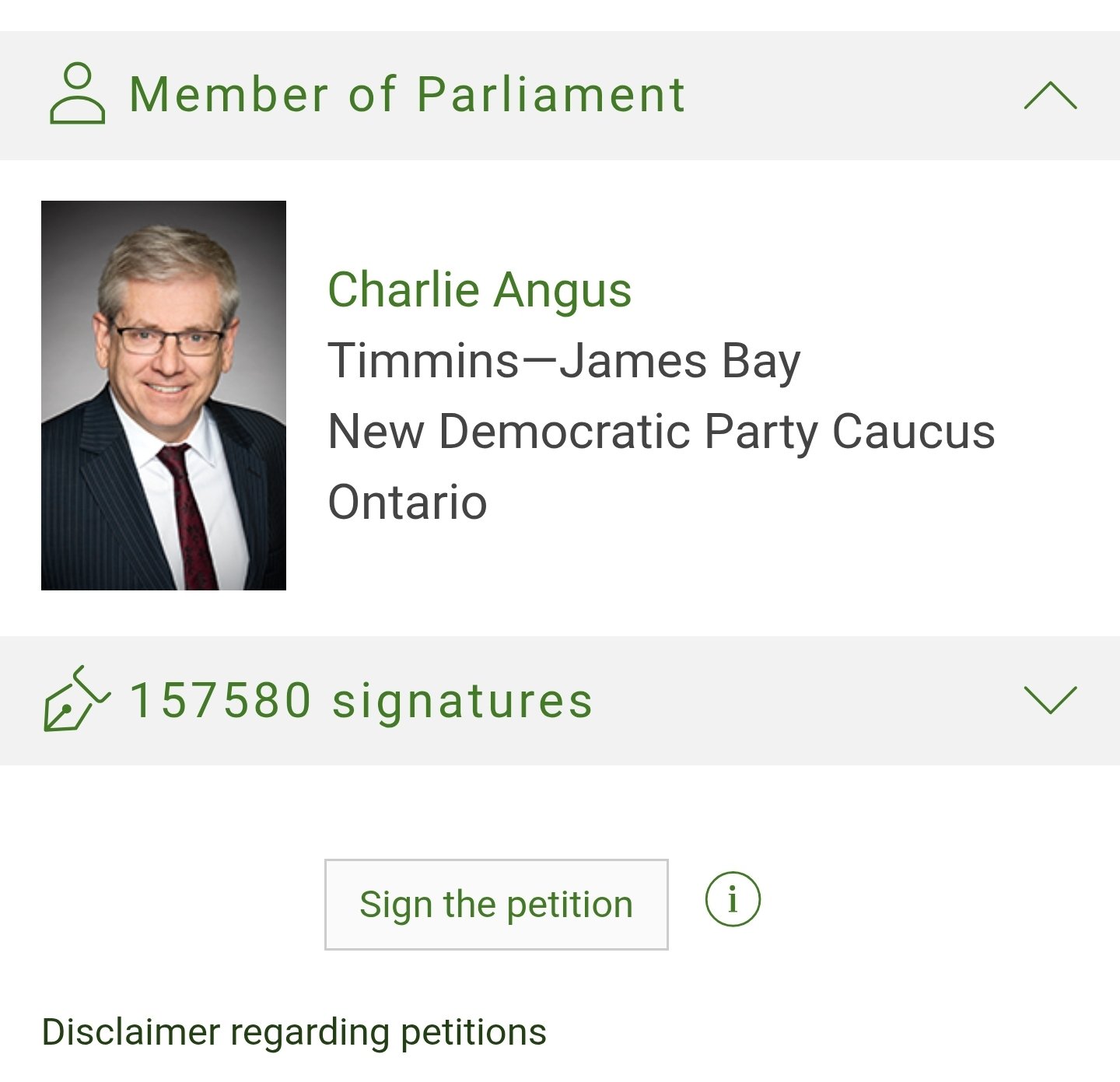The width and height of the screenshot is (1120, 1082).
Task: Open Disclaimer regarding petitions
Action: click(294, 1032)
